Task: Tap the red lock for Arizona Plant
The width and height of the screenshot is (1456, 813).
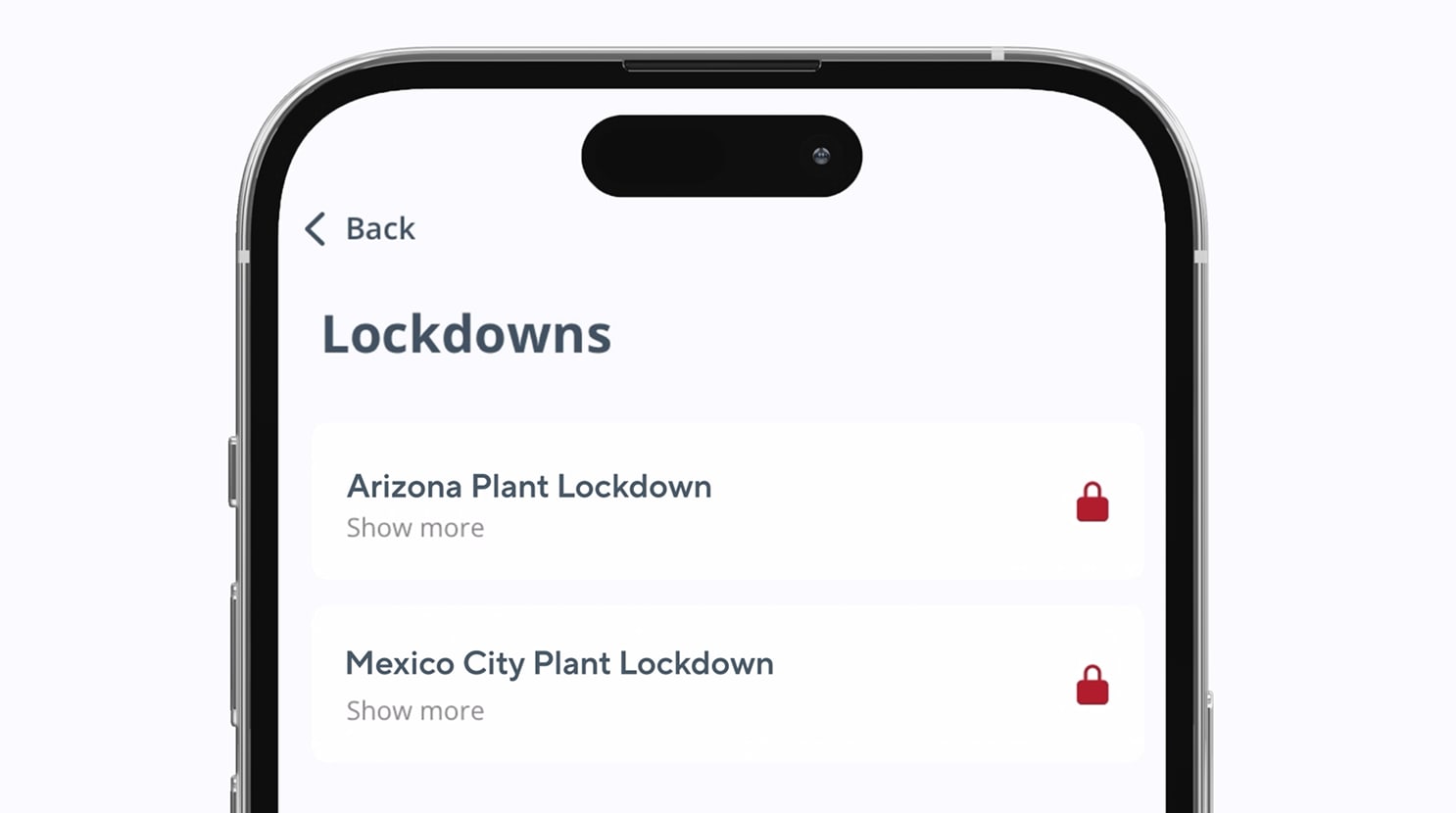Action: pos(1092,502)
